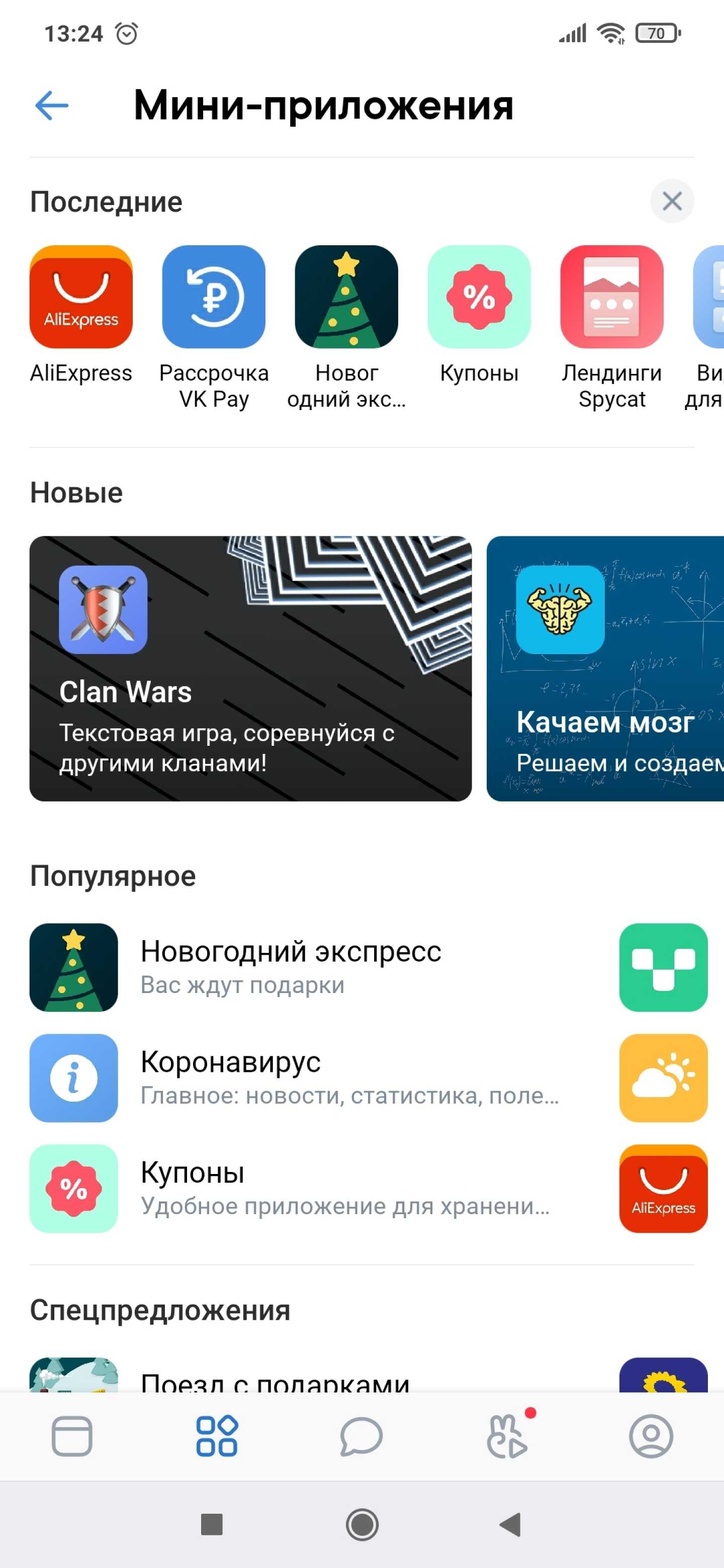Open the weather app icon in Популярное

click(663, 1077)
